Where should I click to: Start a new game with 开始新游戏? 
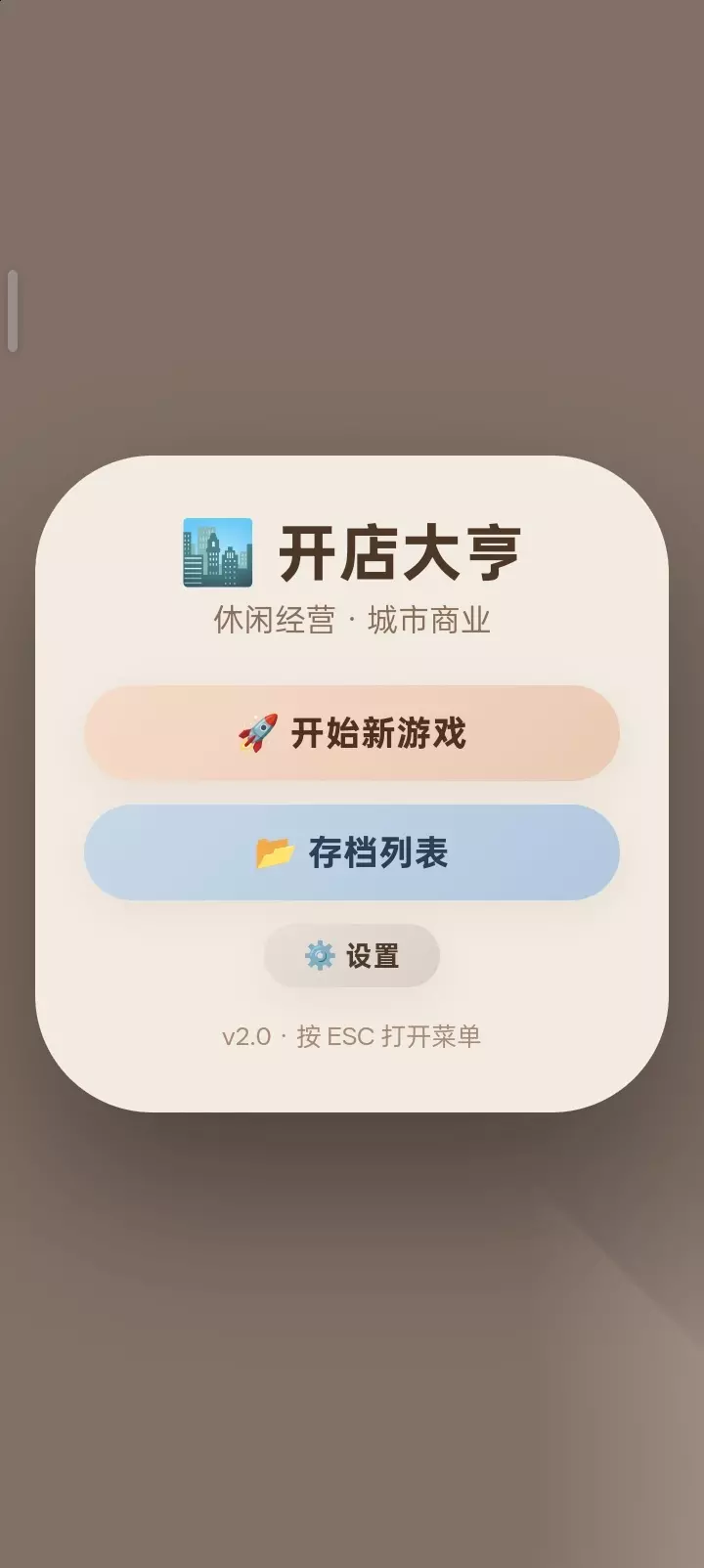[352, 733]
